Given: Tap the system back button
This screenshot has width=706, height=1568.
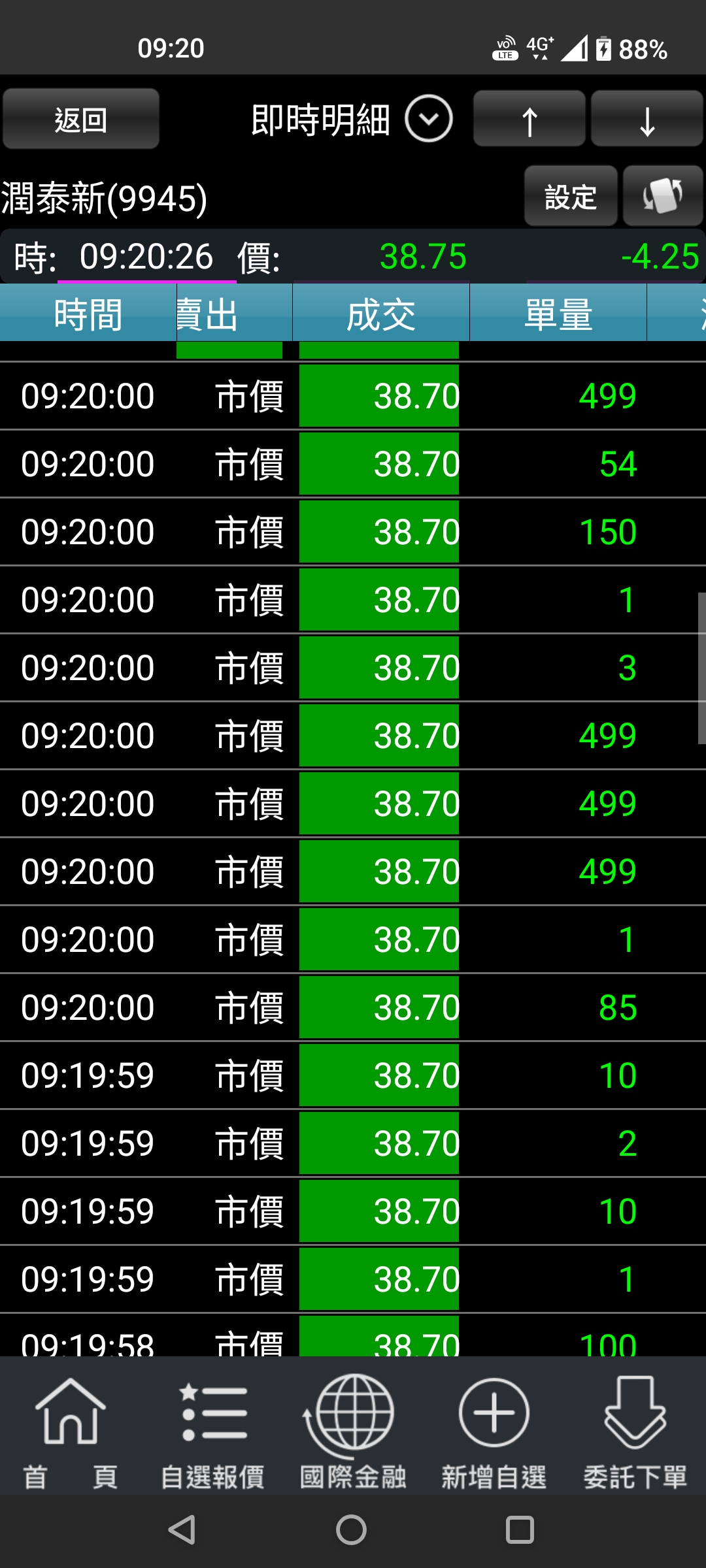Looking at the screenshot, I should (182, 1529).
